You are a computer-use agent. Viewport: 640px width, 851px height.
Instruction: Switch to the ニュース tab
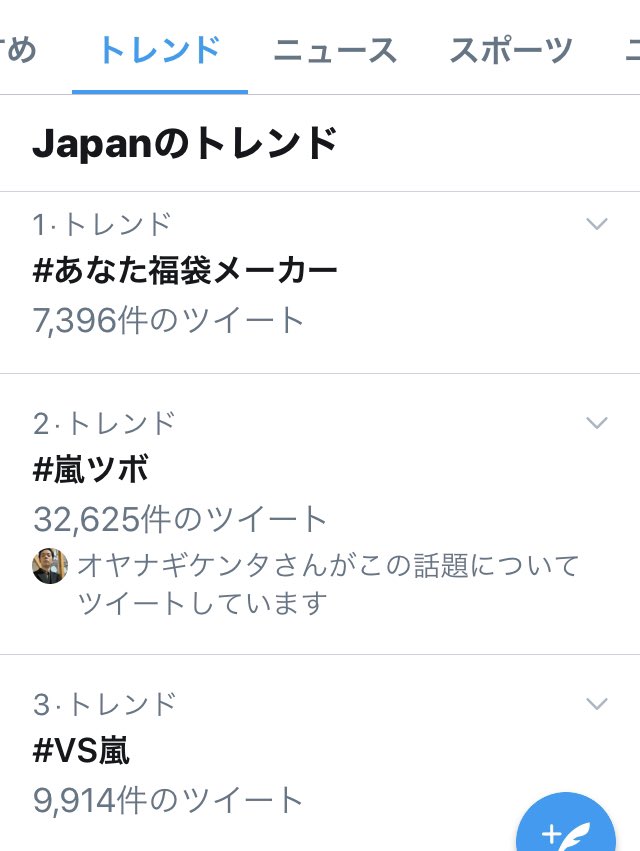335,50
